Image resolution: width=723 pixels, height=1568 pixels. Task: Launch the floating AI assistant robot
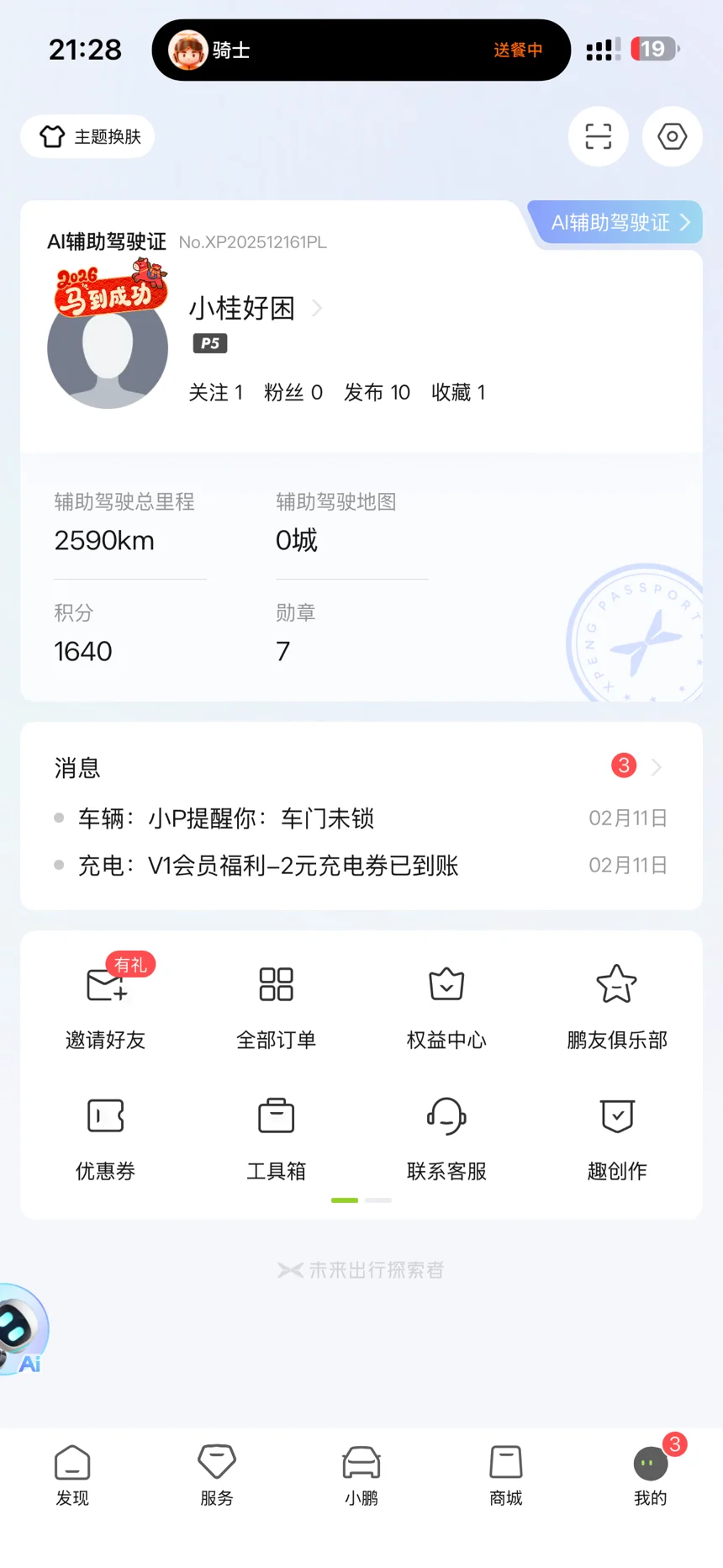(21, 1329)
